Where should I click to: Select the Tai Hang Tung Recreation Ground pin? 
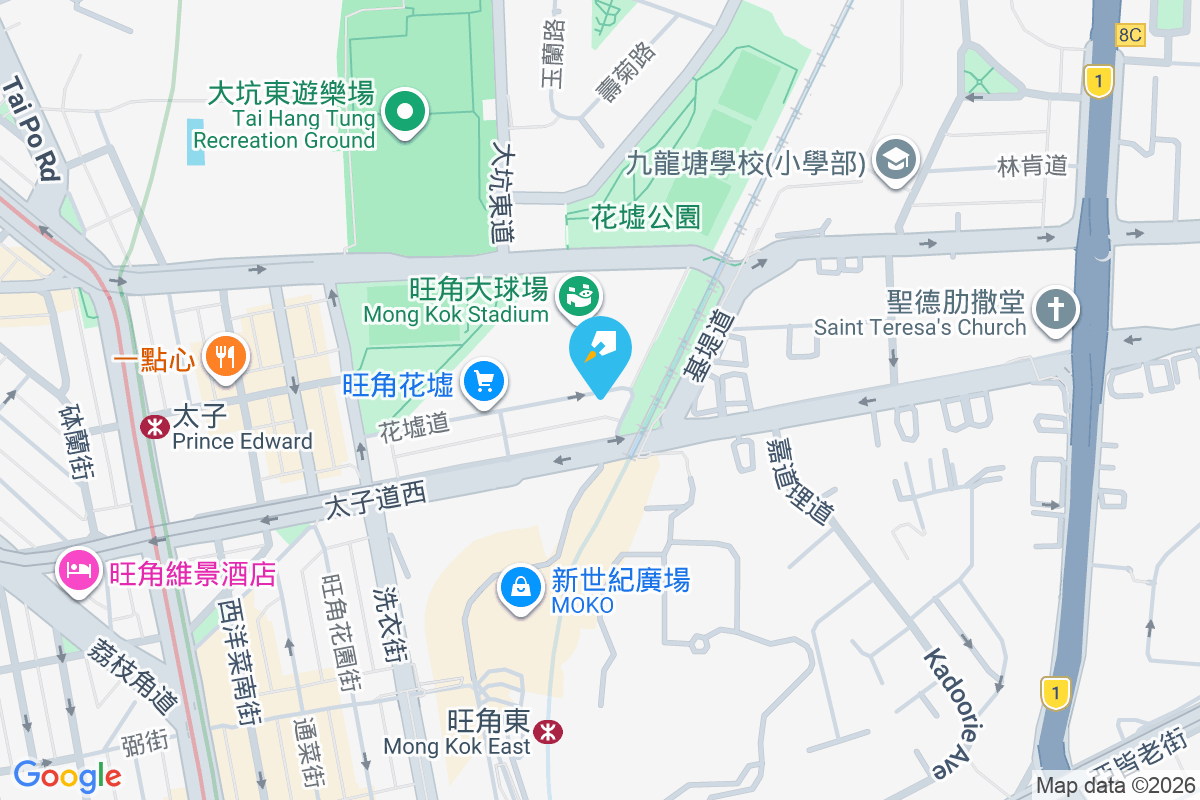tap(405, 113)
